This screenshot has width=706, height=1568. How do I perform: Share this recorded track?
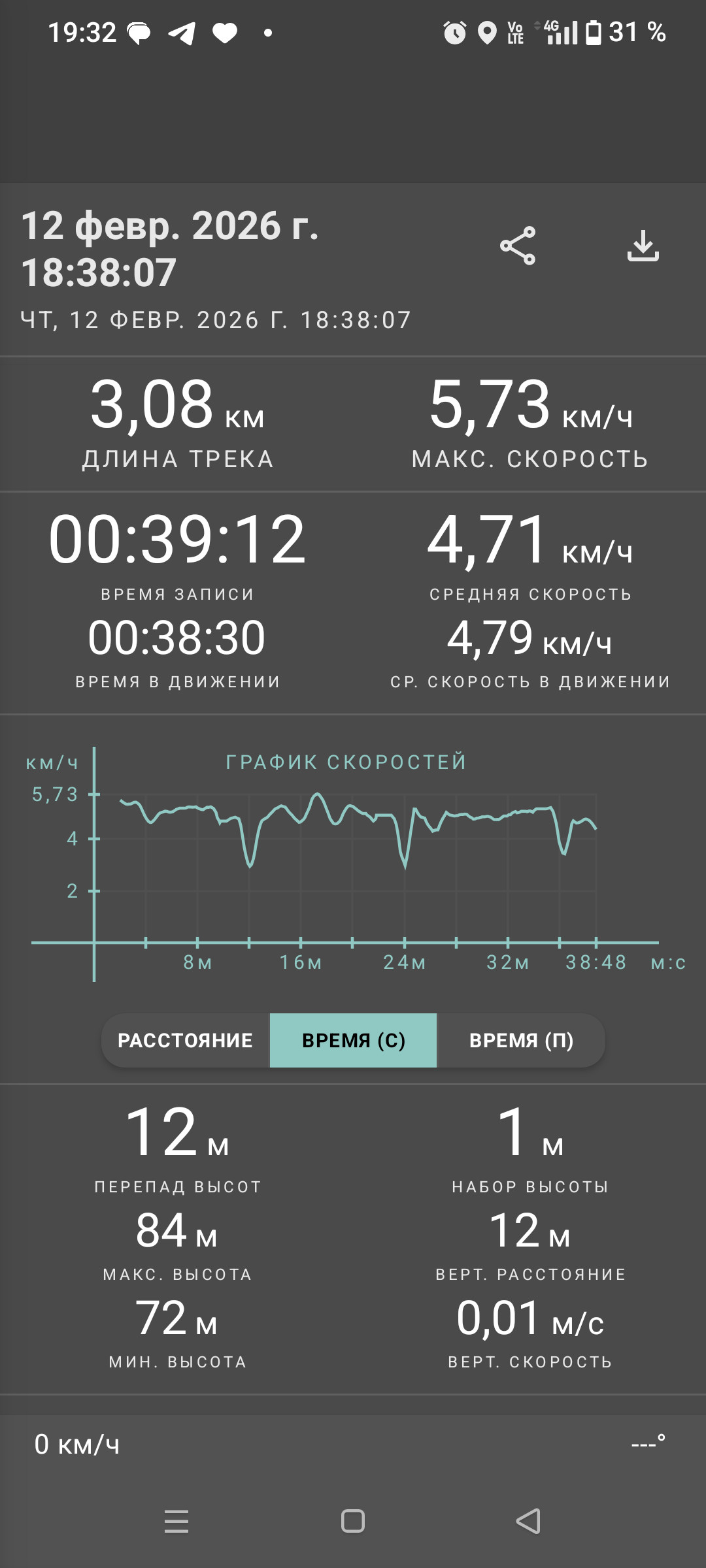518,246
